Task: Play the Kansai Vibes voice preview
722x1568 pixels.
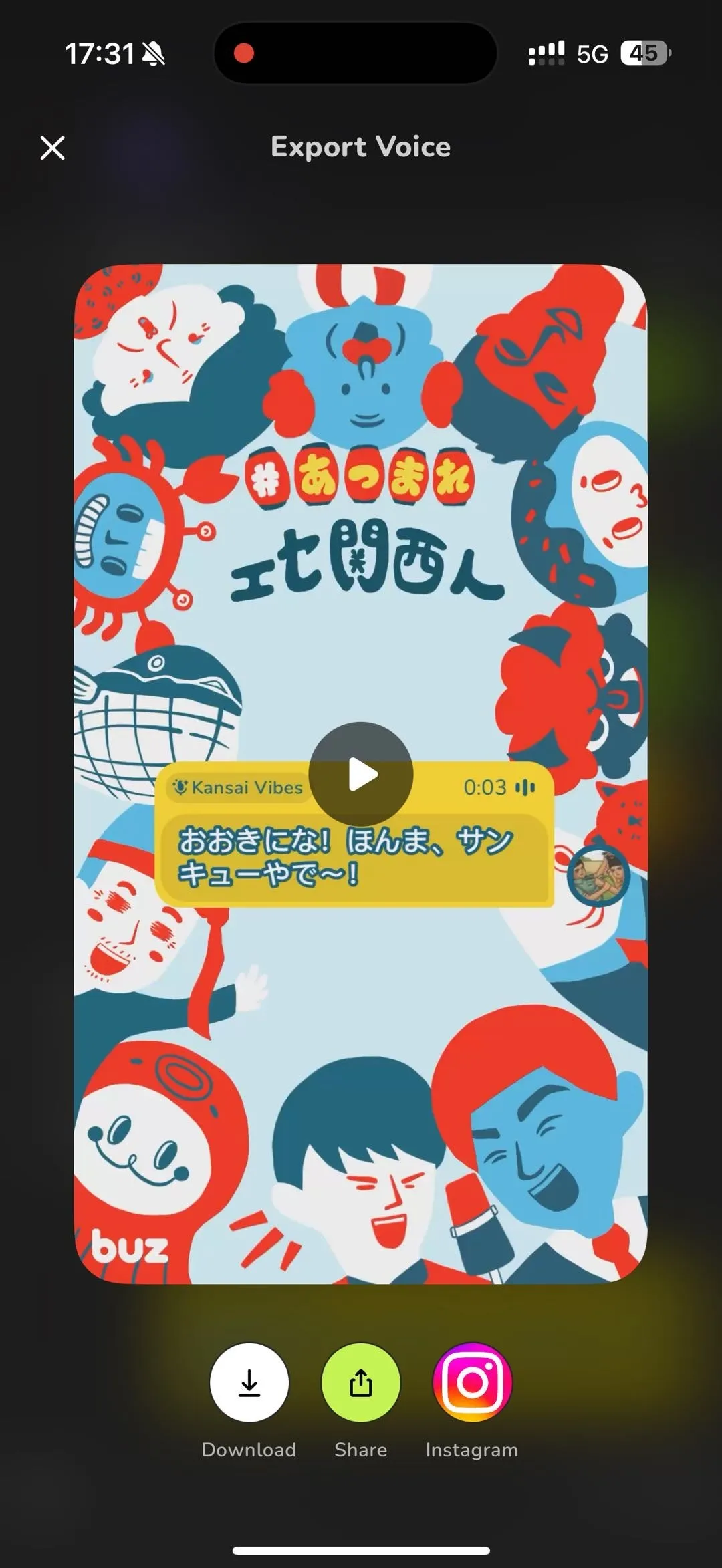Action: (361, 774)
